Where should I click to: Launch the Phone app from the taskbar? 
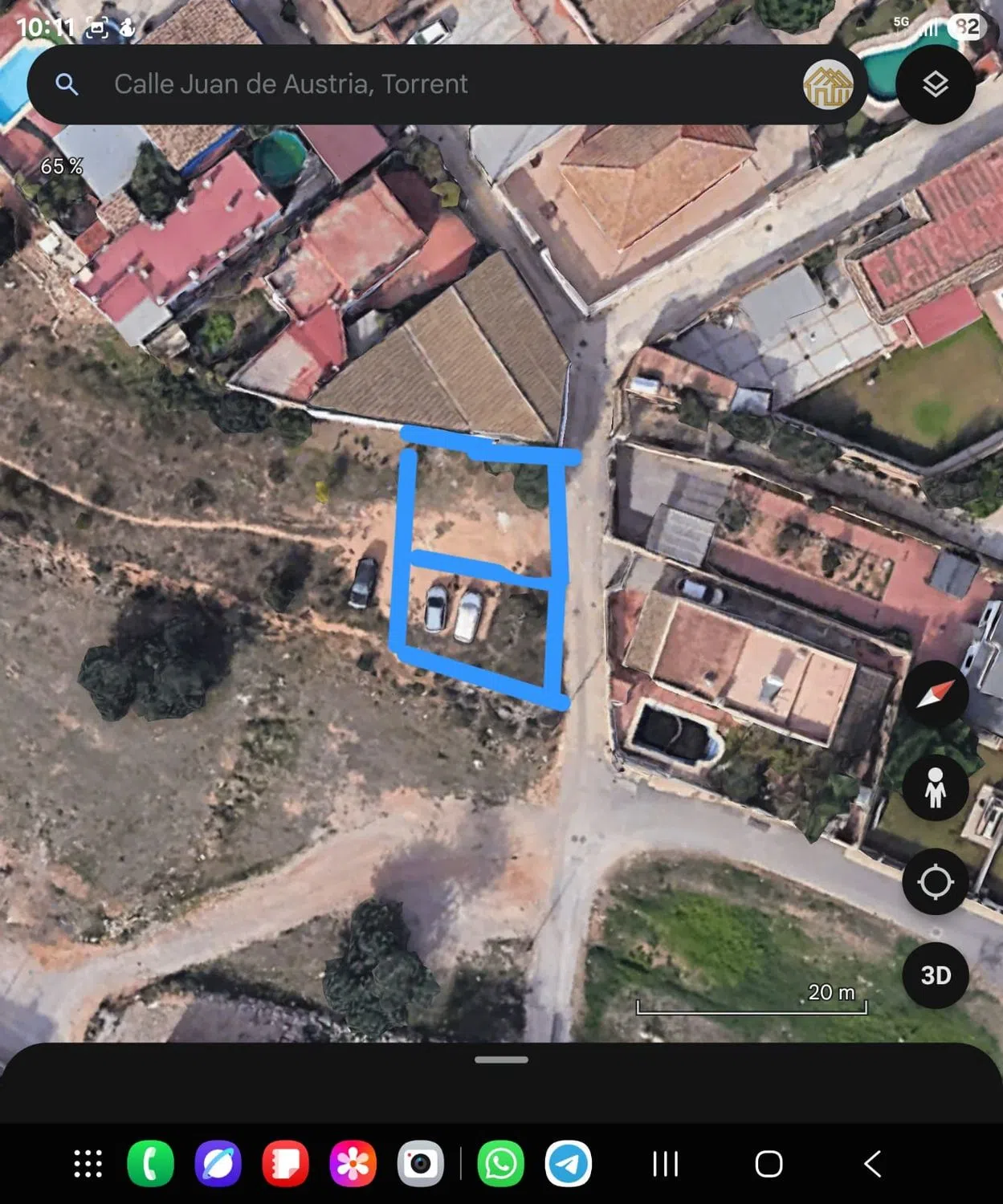click(x=150, y=1163)
